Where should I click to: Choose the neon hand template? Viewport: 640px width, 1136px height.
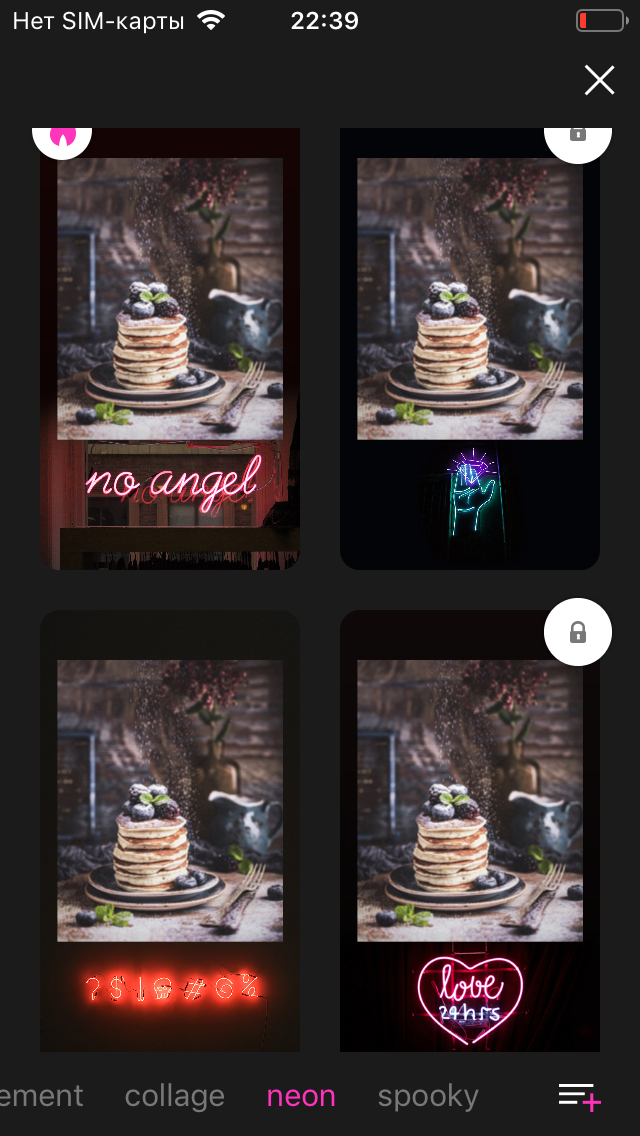pyautogui.click(x=470, y=350)
